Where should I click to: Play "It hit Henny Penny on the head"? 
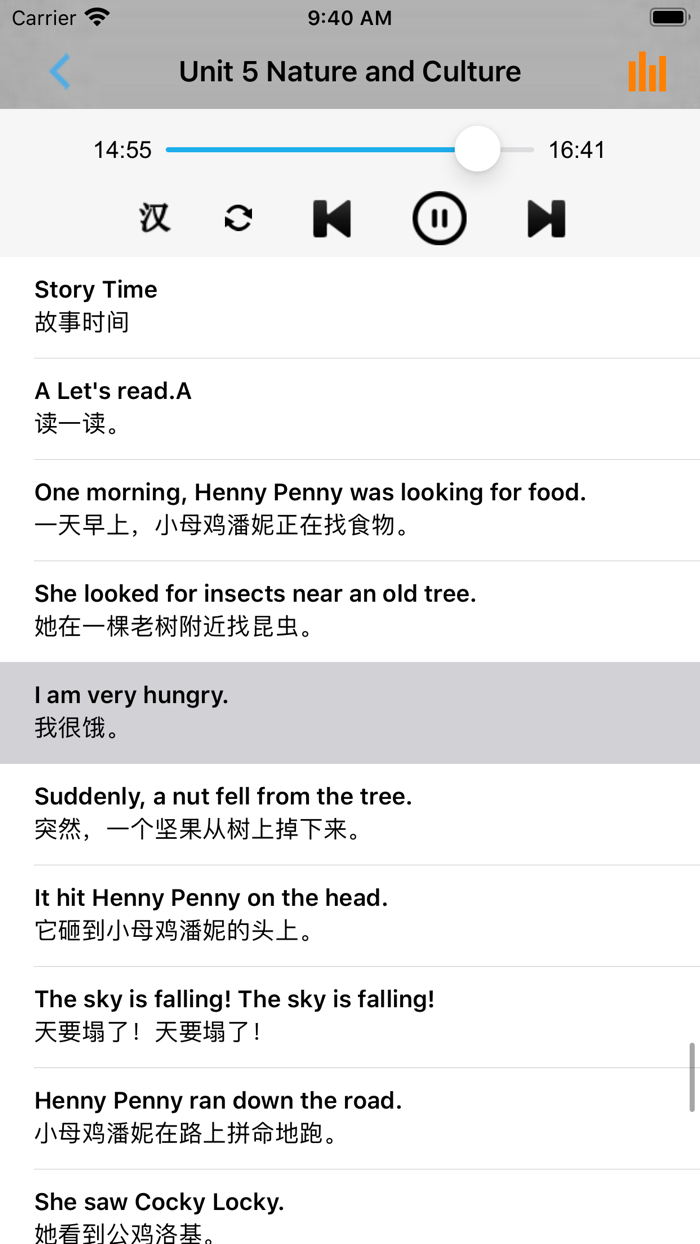pos(350,915)
